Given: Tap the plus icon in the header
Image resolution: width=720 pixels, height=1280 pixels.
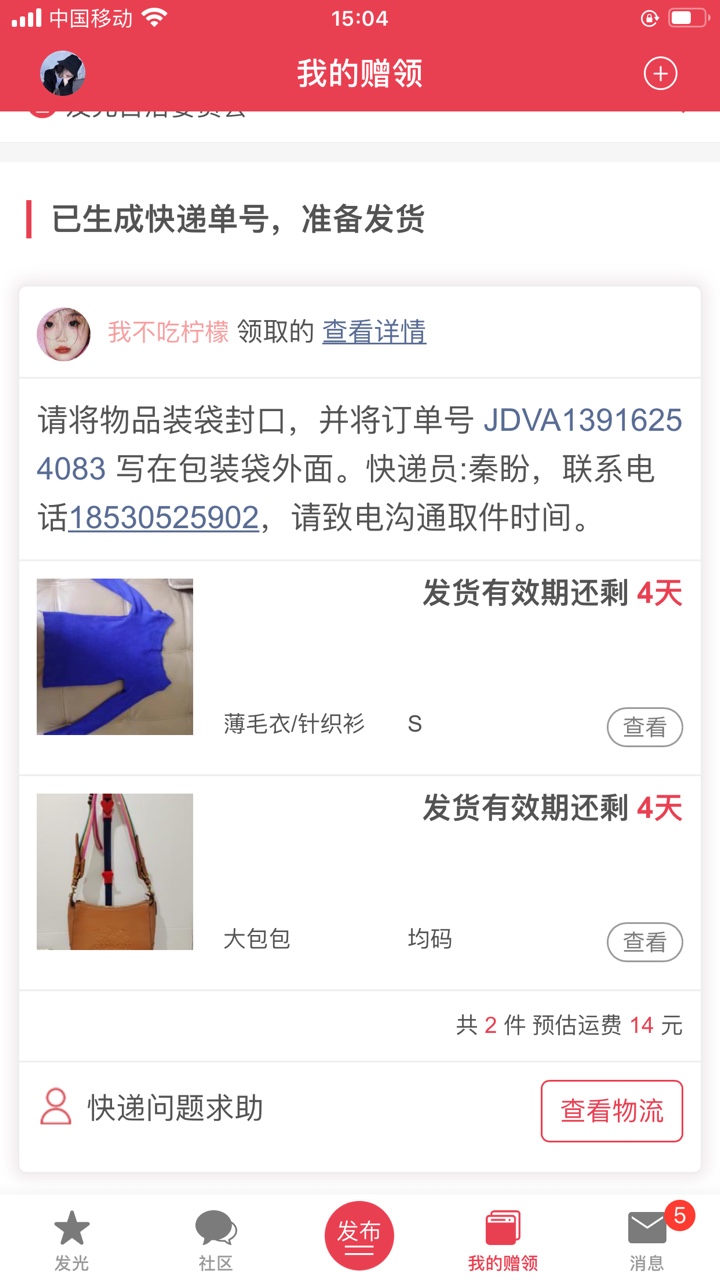Looking at the screenshot, I should click(660, 73).
